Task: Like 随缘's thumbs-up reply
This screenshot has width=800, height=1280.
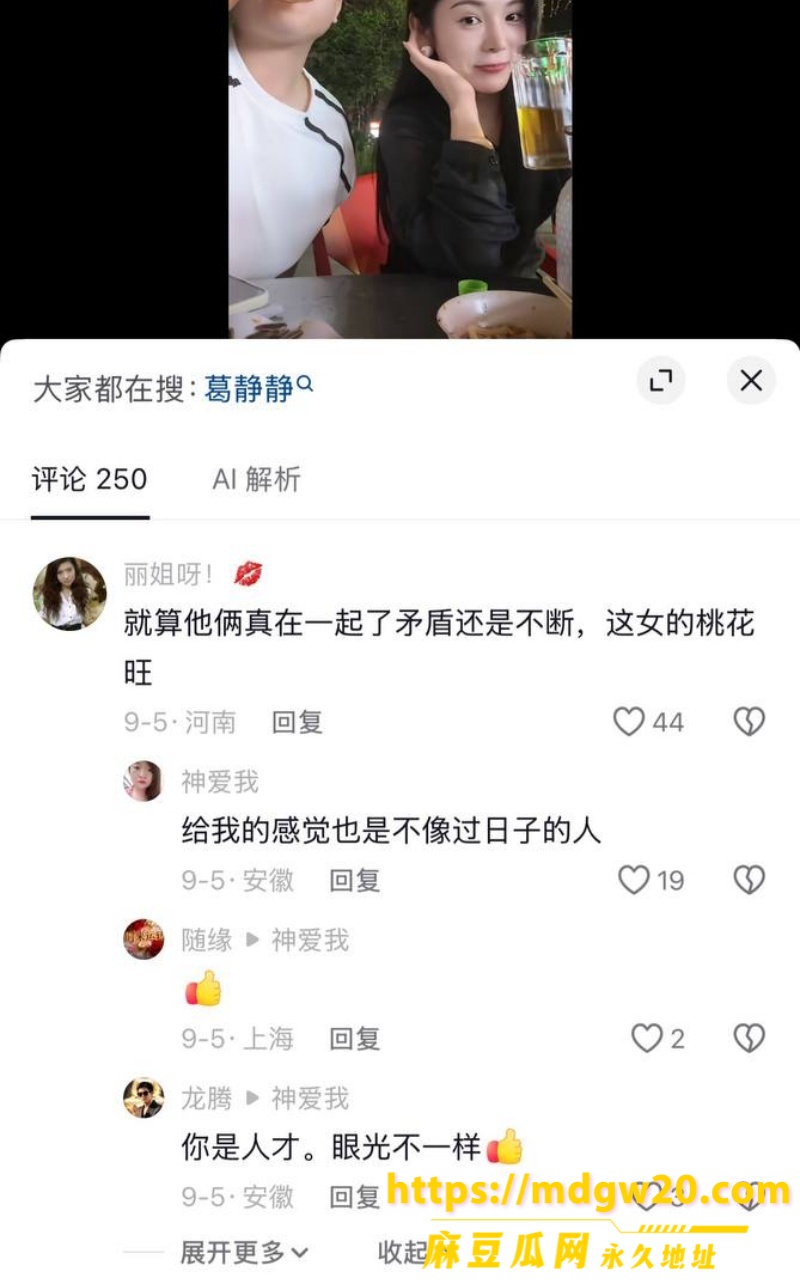Action: [658, 1039]
